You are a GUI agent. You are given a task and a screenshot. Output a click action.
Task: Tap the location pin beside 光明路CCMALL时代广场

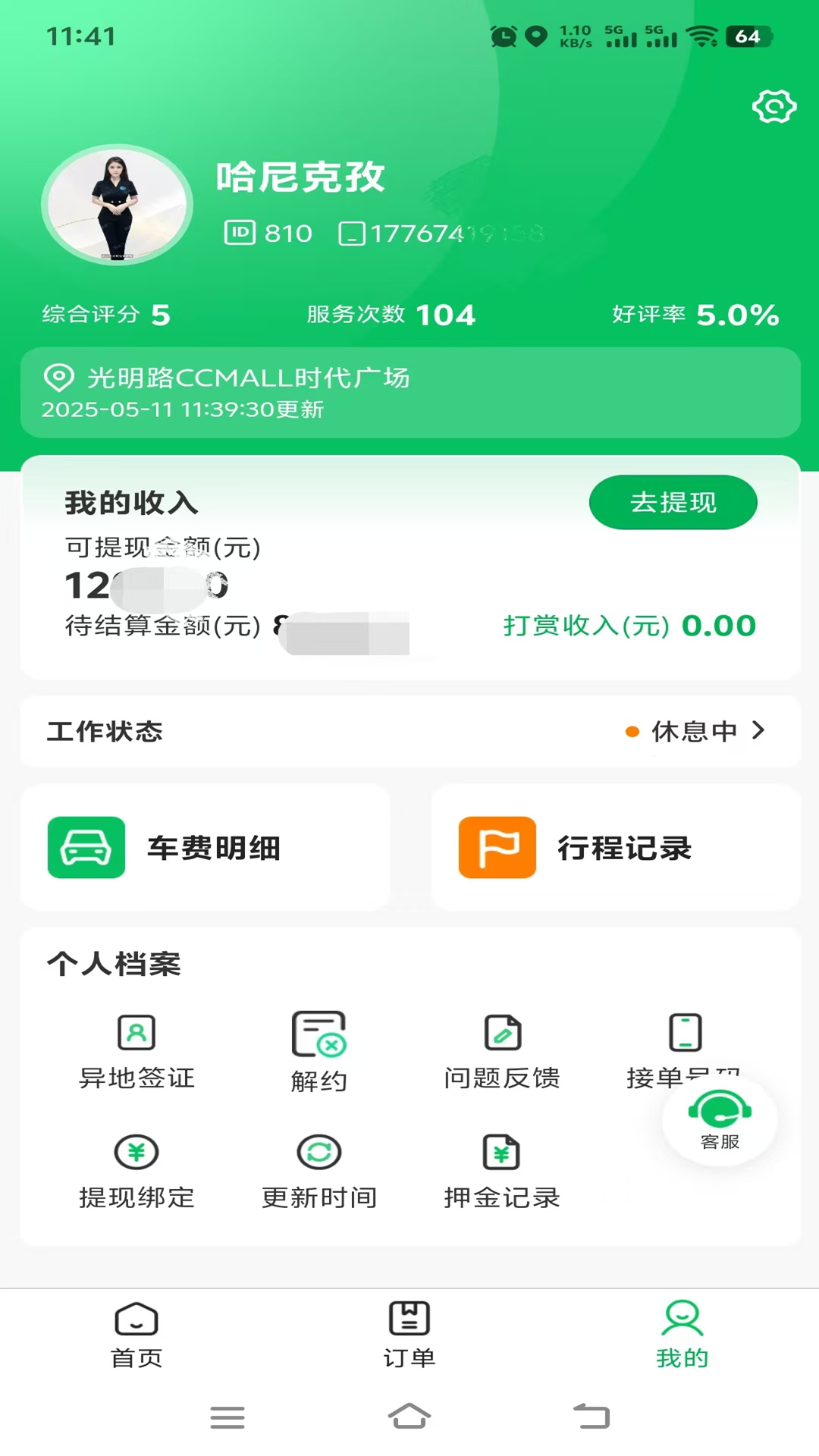59,377
